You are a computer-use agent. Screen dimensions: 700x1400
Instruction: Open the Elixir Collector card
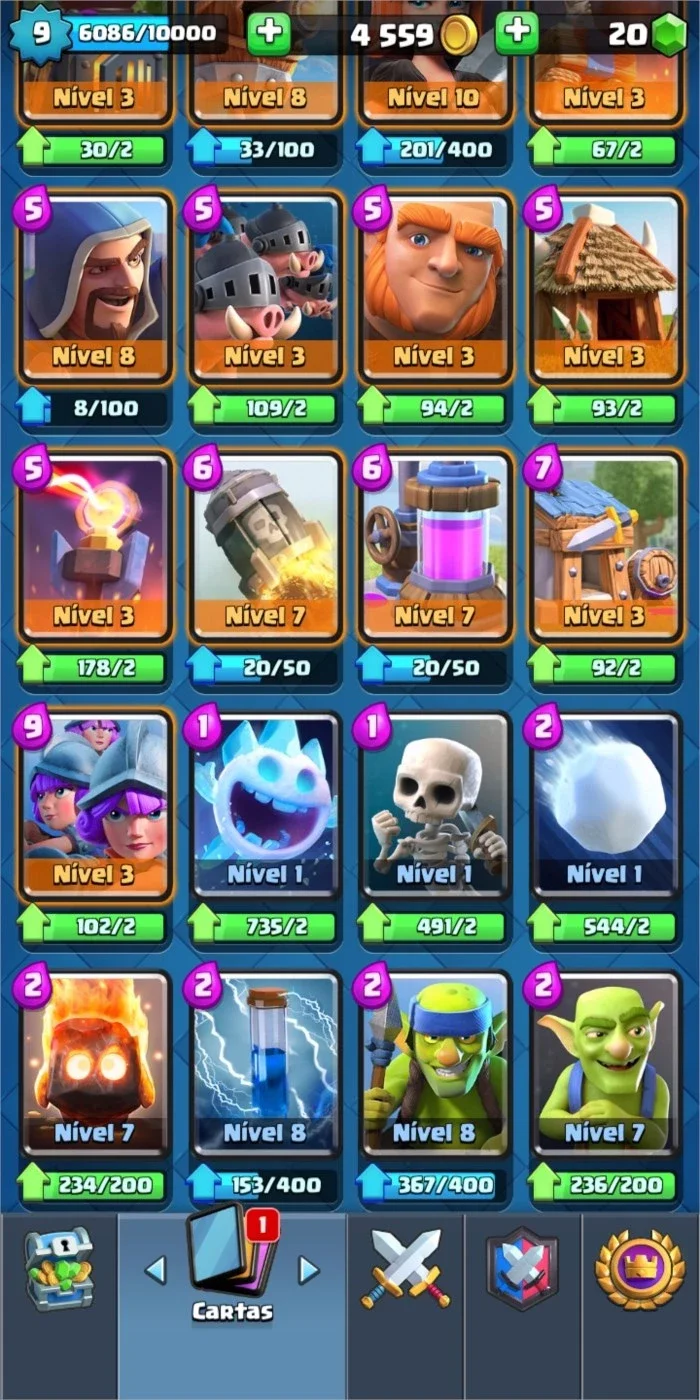pyautogui.click(x=434, y=547)
